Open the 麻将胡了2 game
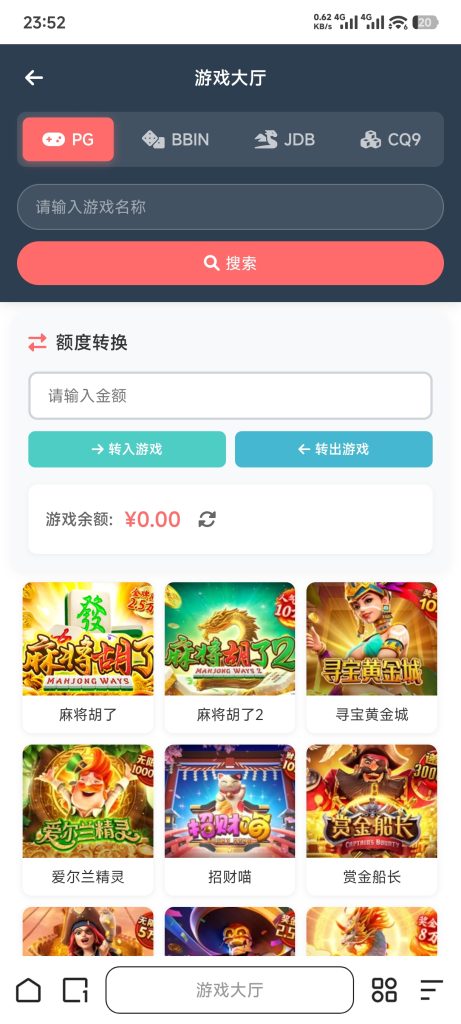 tap(230, 658)
